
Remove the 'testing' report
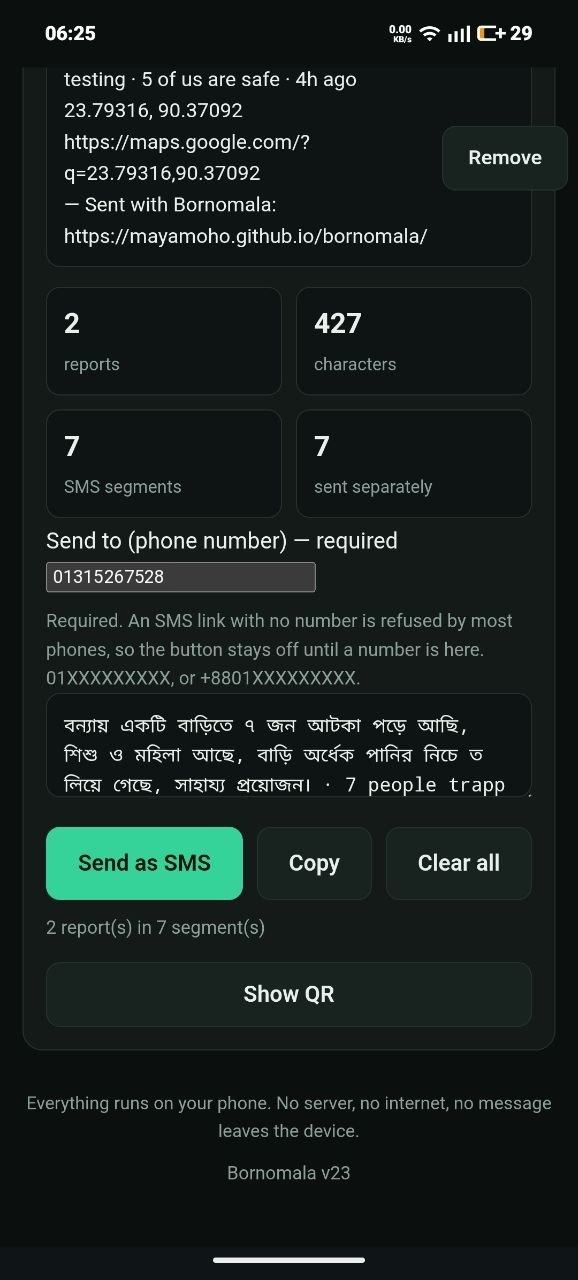pos(505,158)
